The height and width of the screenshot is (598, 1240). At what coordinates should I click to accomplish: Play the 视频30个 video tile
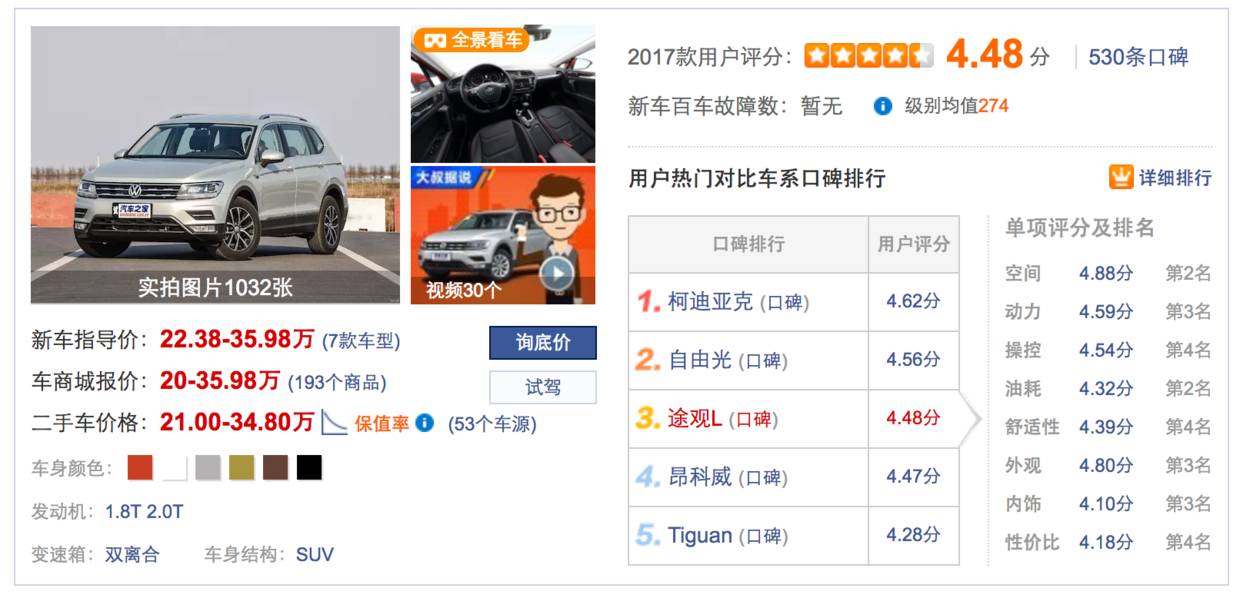click(x=502, y=236)
